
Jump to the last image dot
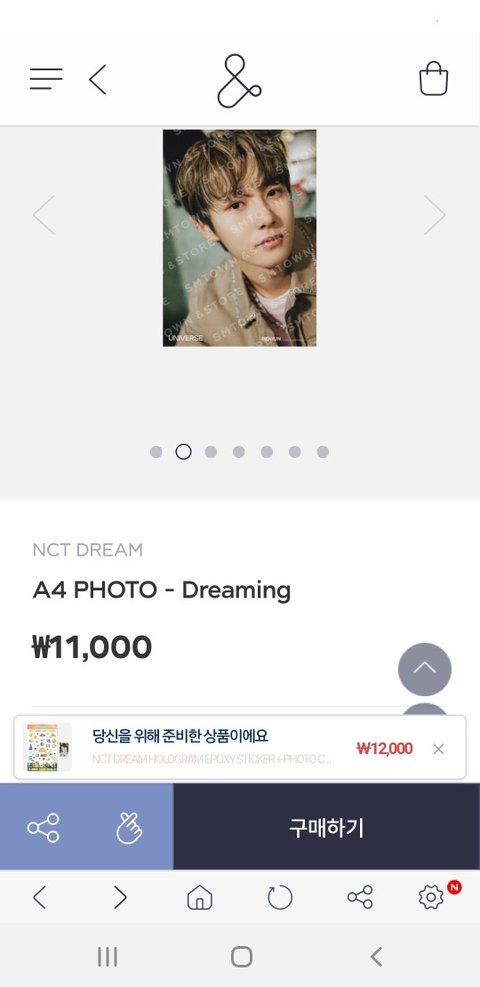(x=323, y=452)
